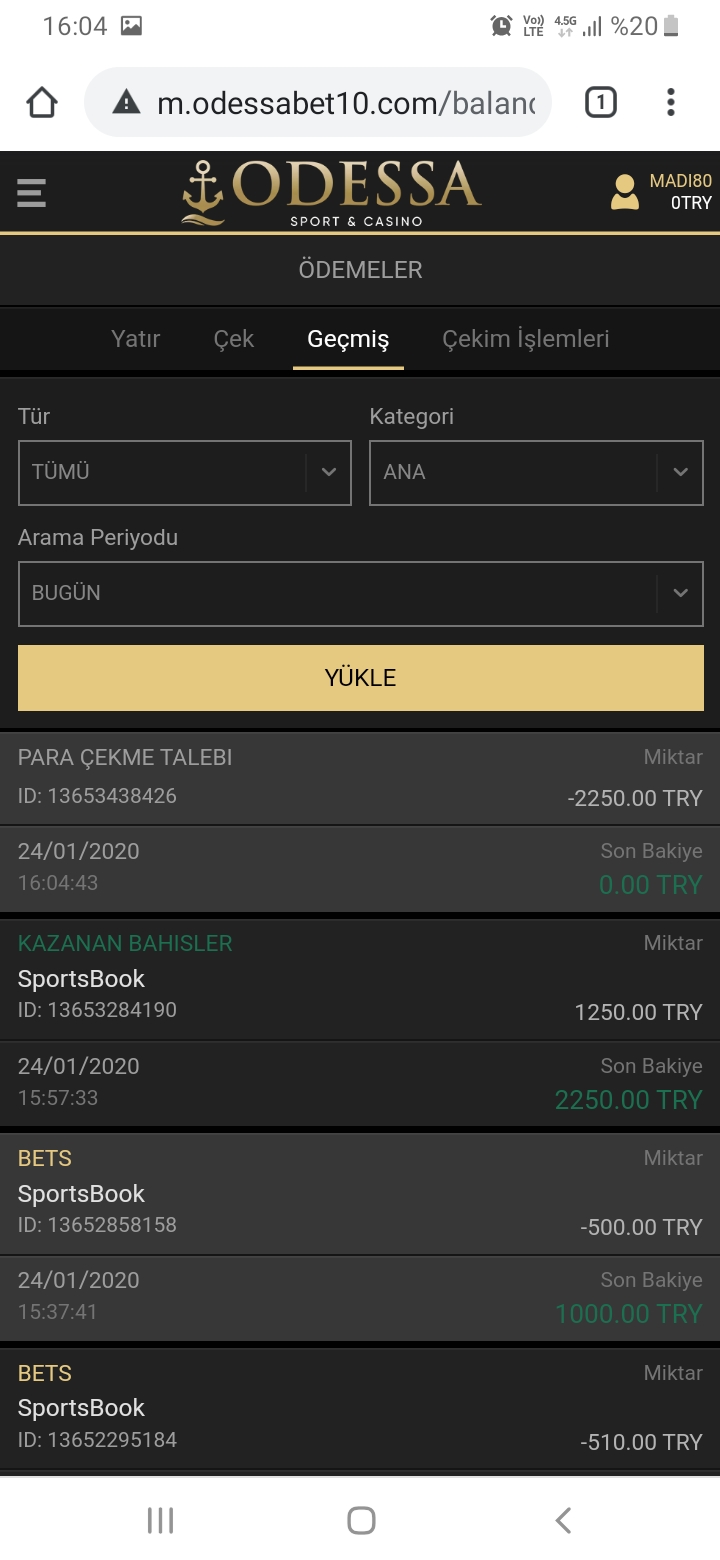This screenshot has height=1560, width=720.
Task: Tap the YÜKLE button
Action: coord(361,678)
